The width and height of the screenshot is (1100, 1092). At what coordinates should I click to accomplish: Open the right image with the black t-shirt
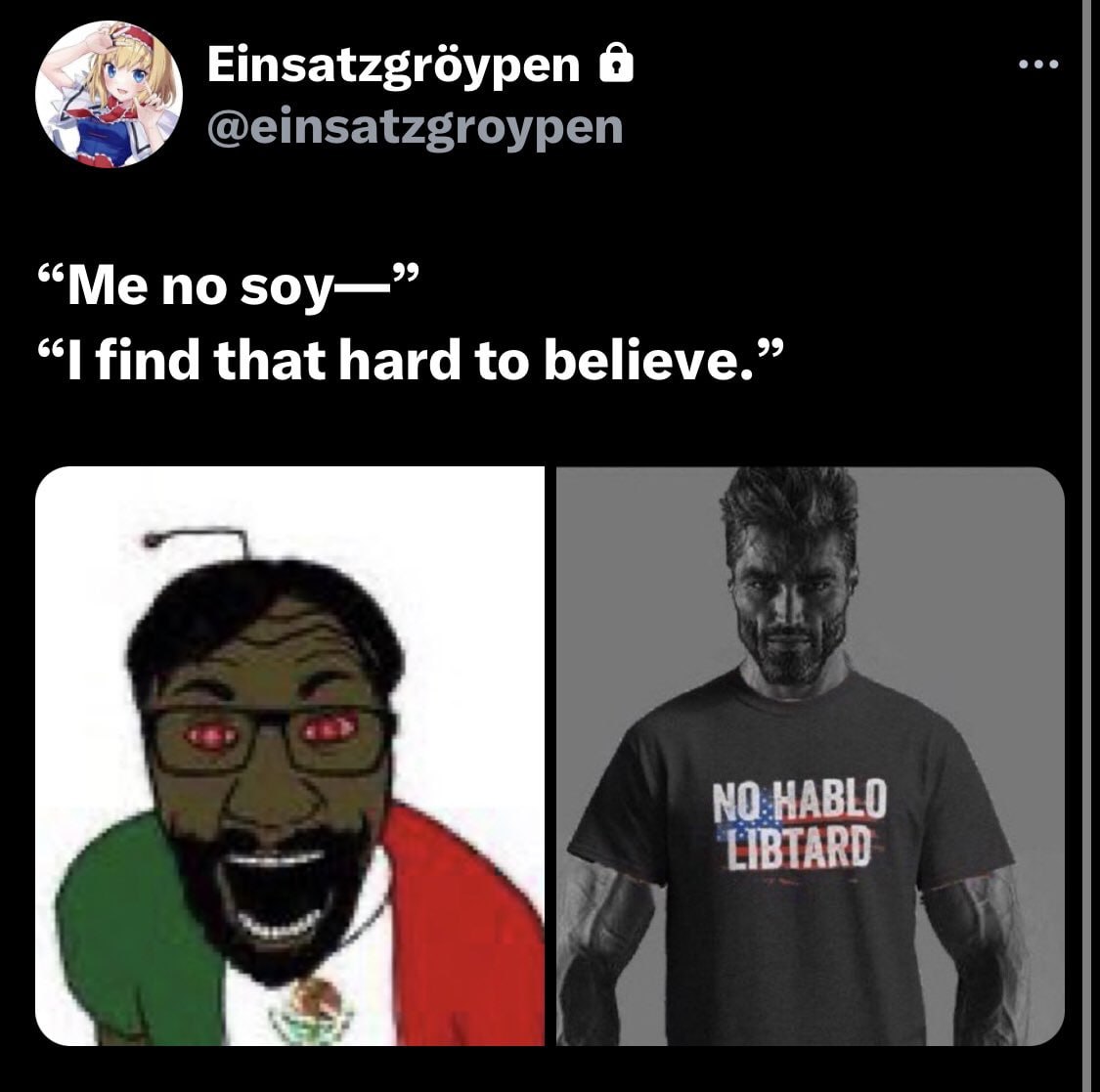pos(811,756)
